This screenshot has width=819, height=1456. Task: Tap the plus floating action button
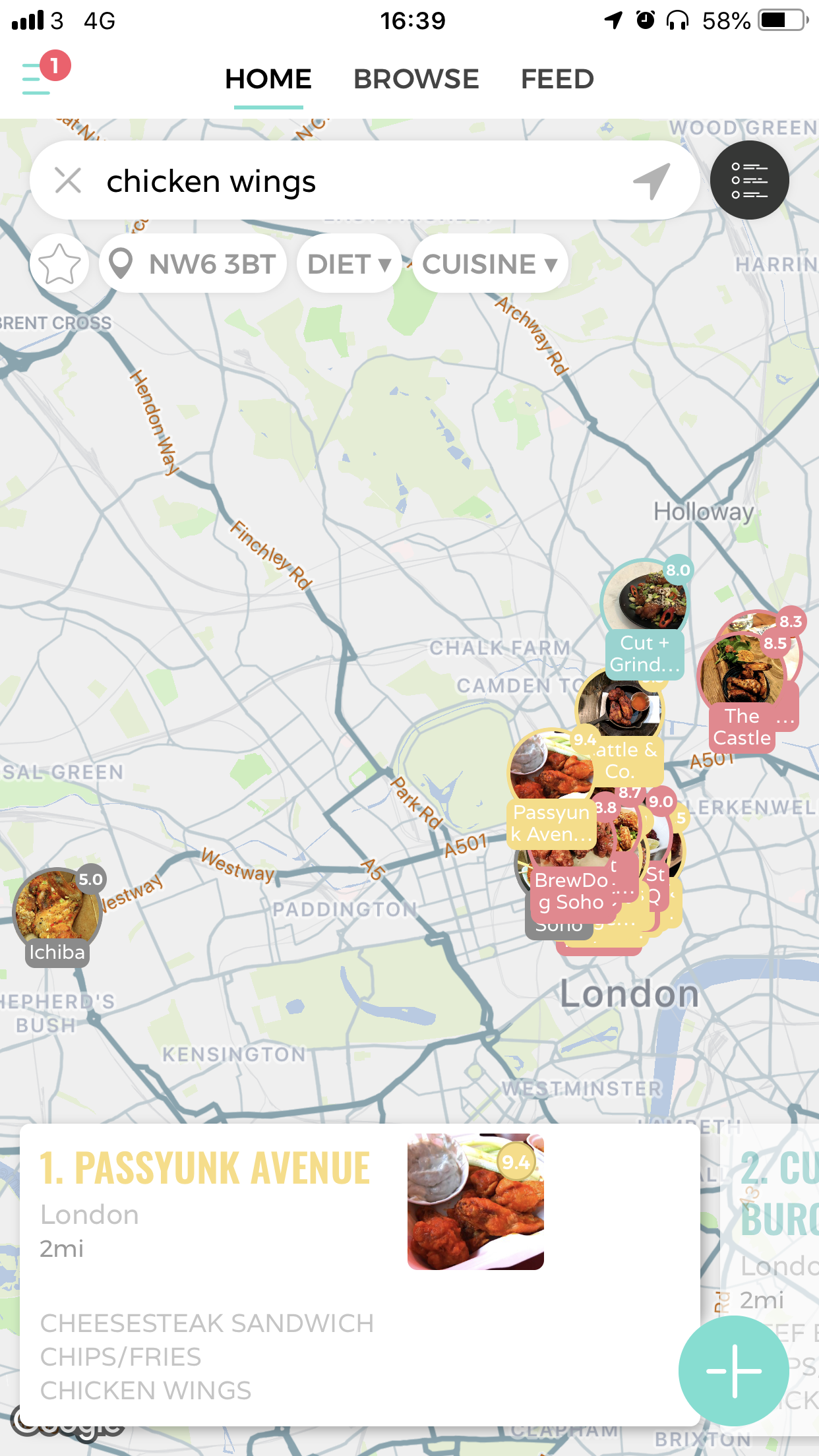[734, 1371]
